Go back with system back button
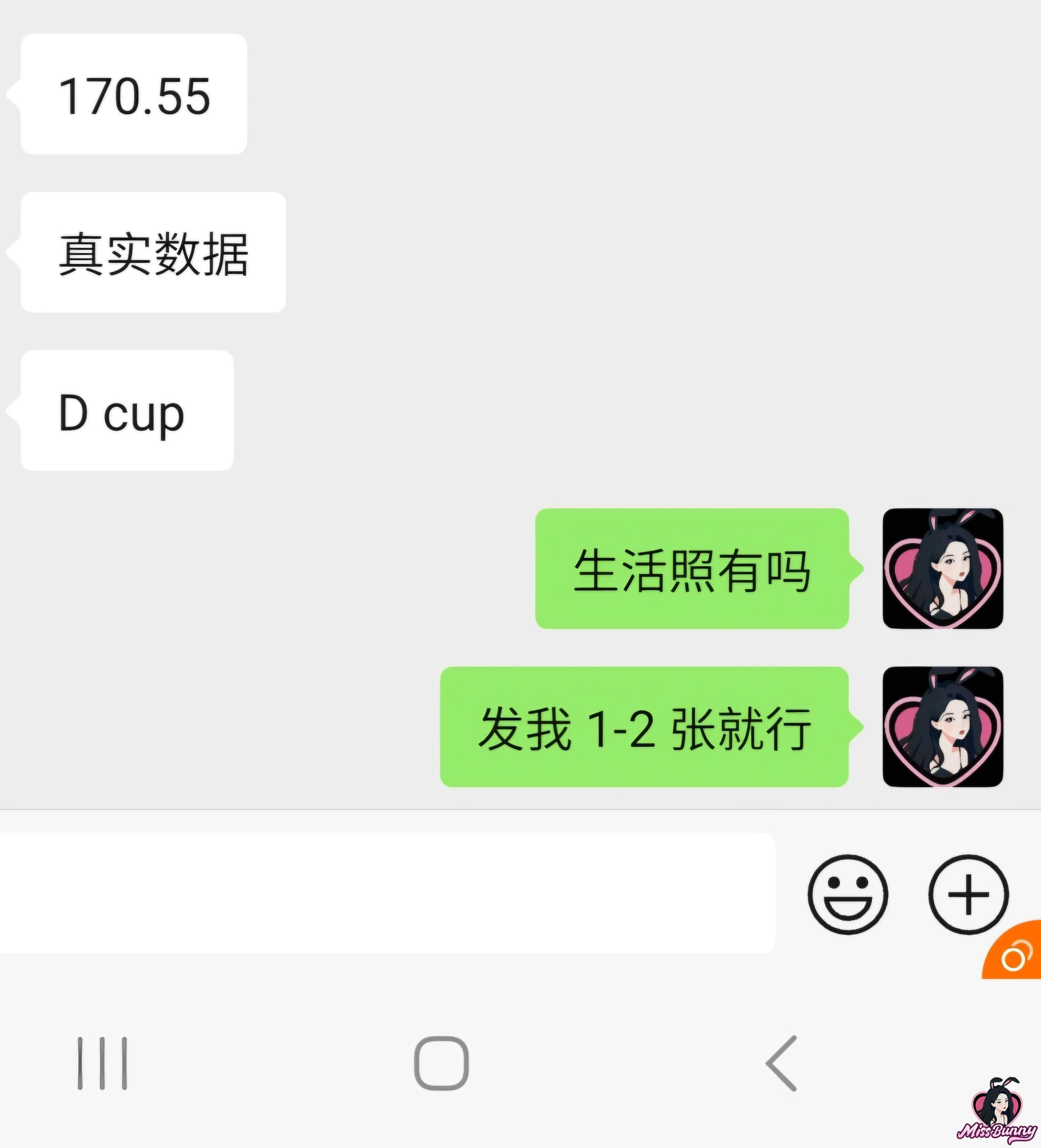1041x1148 pixels. pyautogui.click(x=781, y=1063)
